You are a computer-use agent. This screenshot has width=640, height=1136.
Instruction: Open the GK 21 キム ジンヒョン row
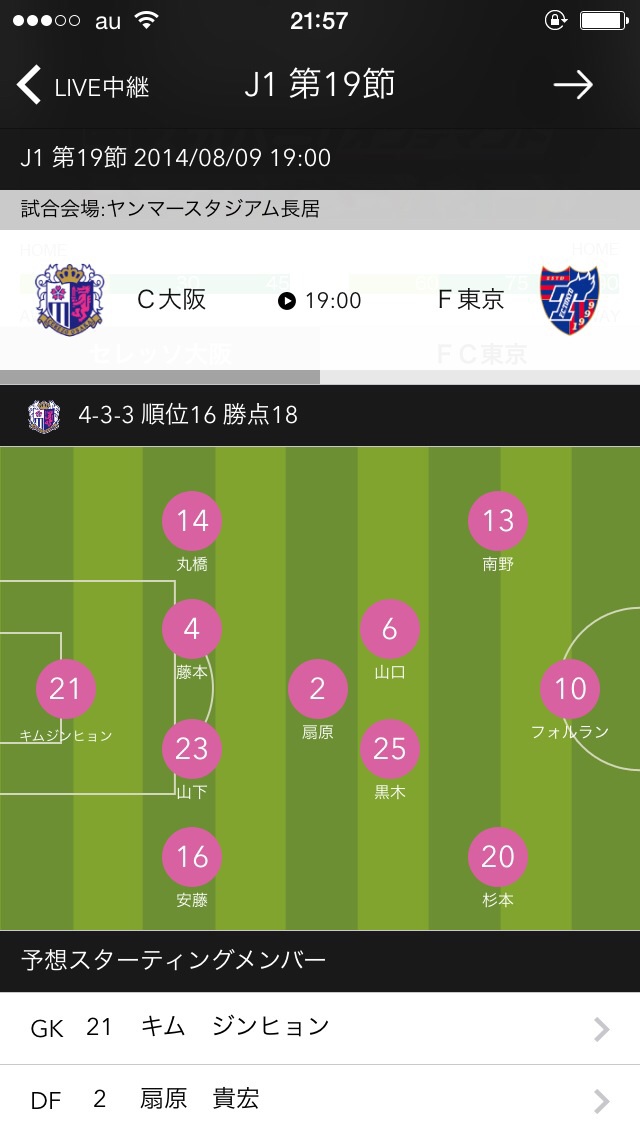point(320,1028)
